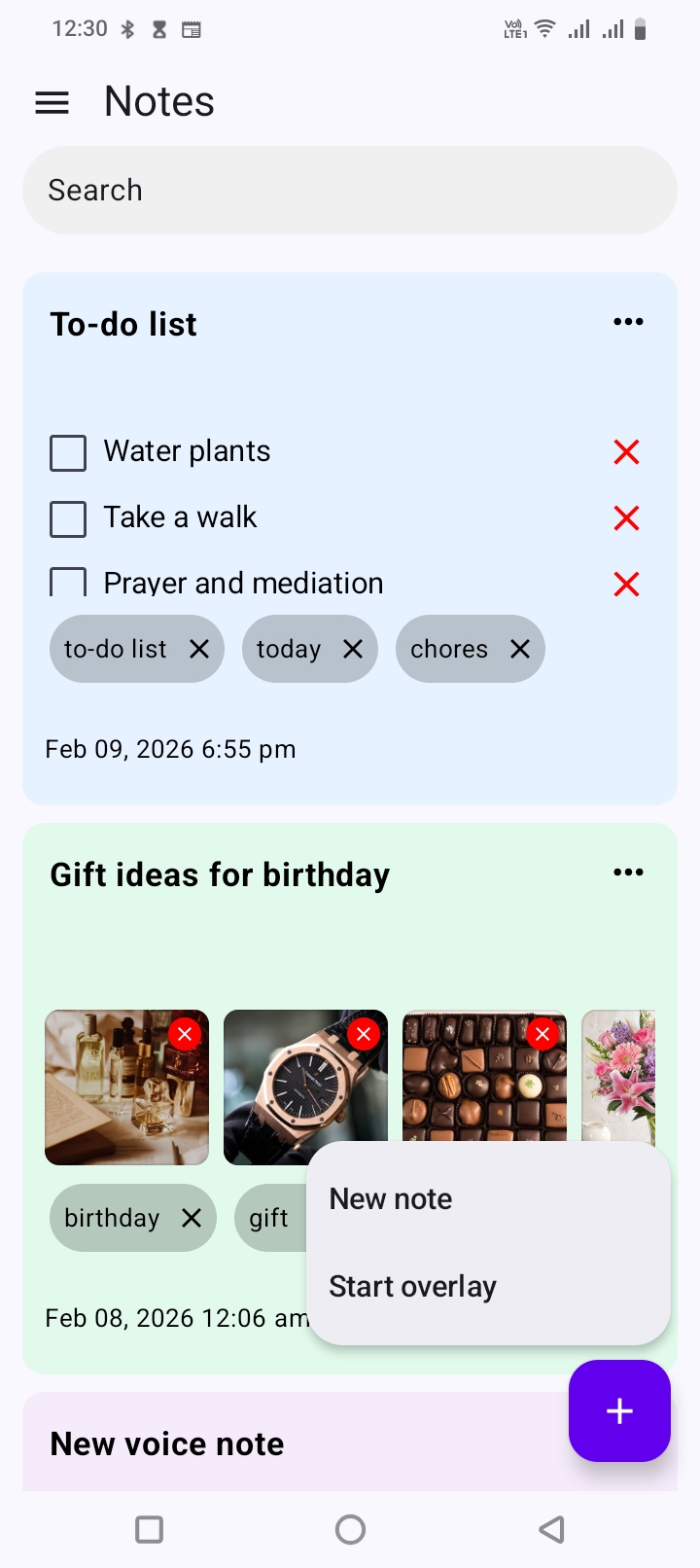
Task: Open the To-do list options menu
Action: tap(628, 321)
